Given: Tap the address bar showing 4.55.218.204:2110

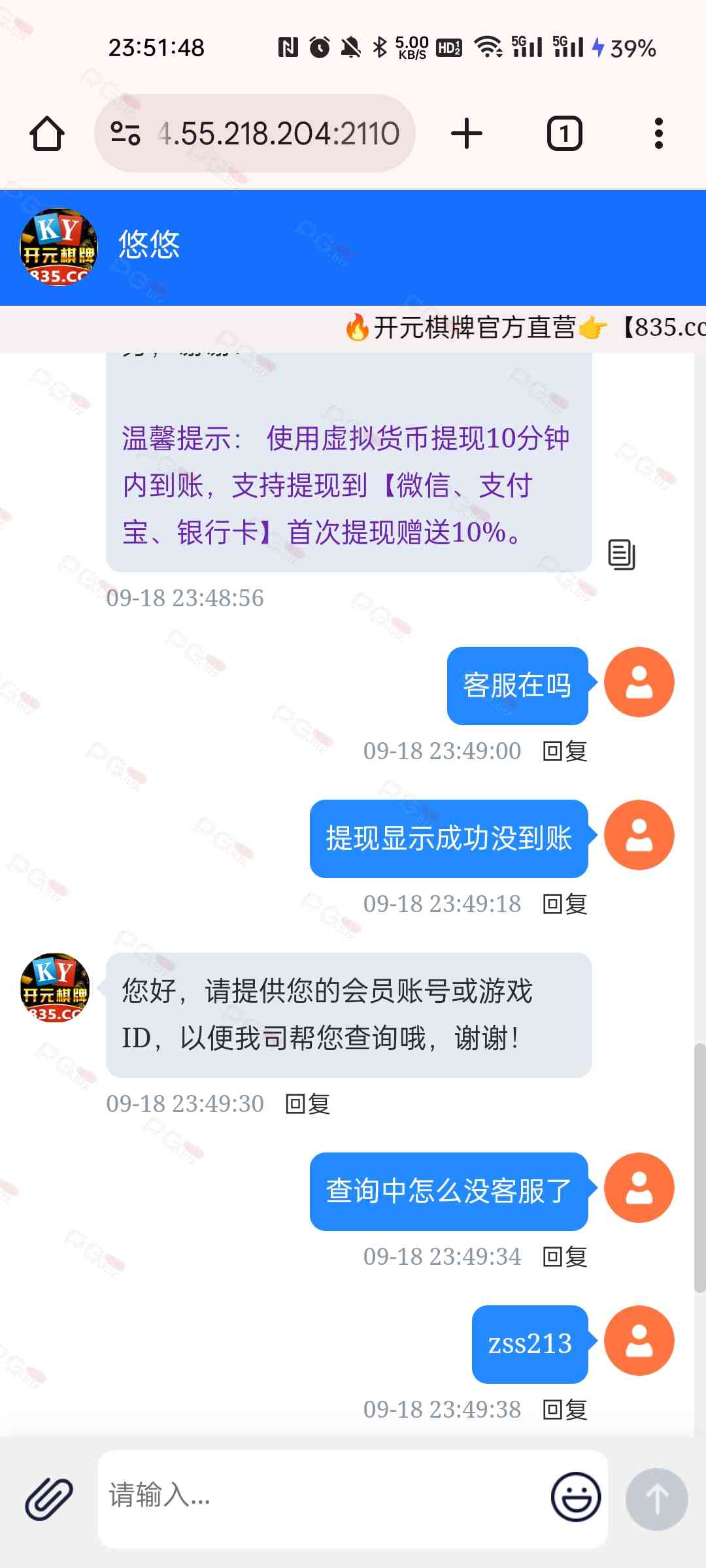Looking at the screenshot, I should pyautogui.click(x=278, y=134).
